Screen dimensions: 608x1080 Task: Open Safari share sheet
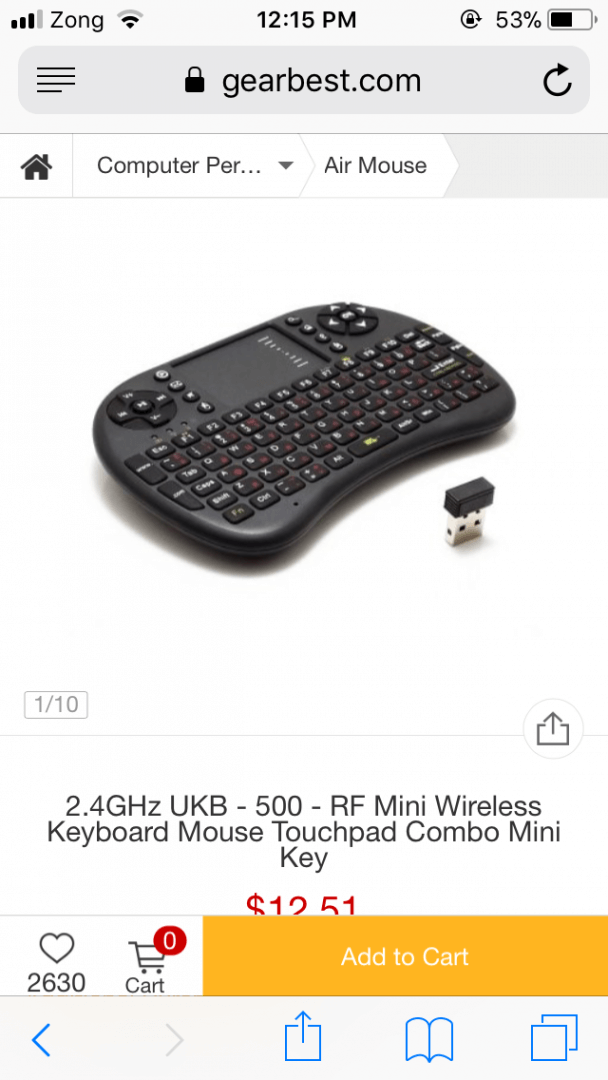pyautogui.click(x=302, y=1038)
